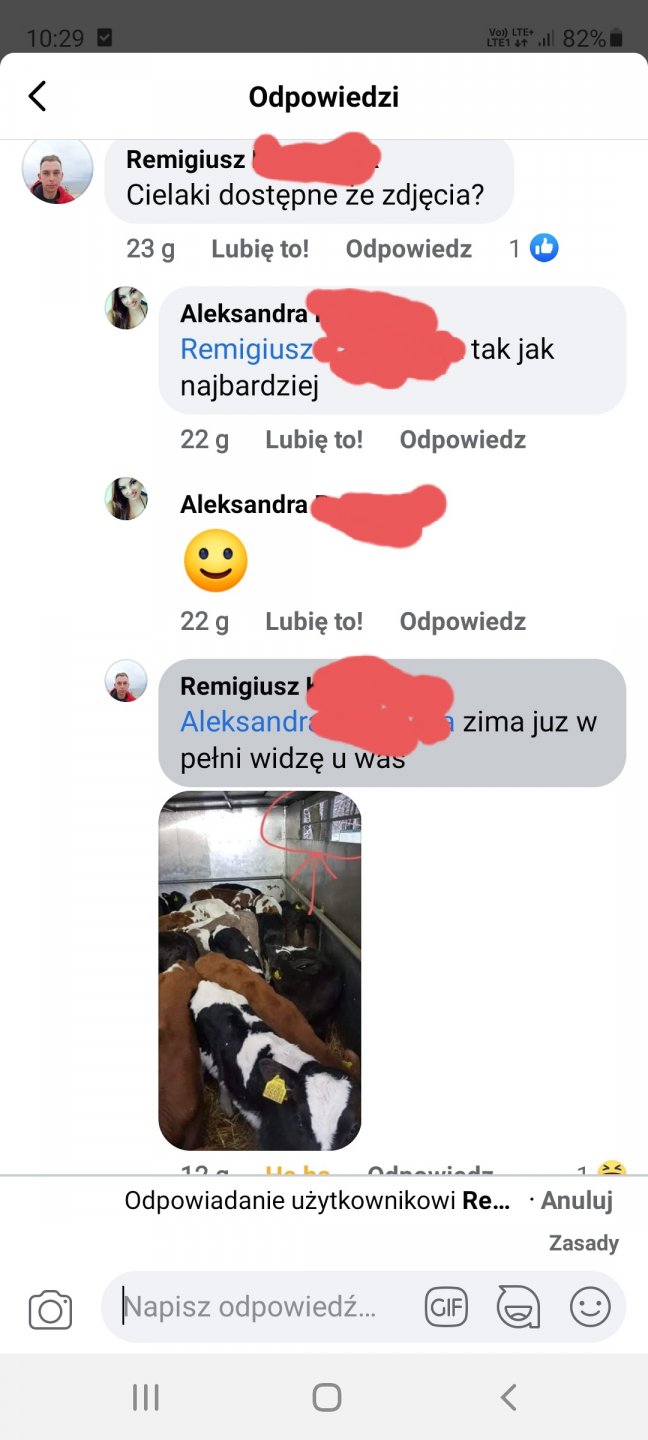Viewport: 648px width, 1440px height.
Task: Go back from the Odpowiedzi screen
Action: pos(37,97)
